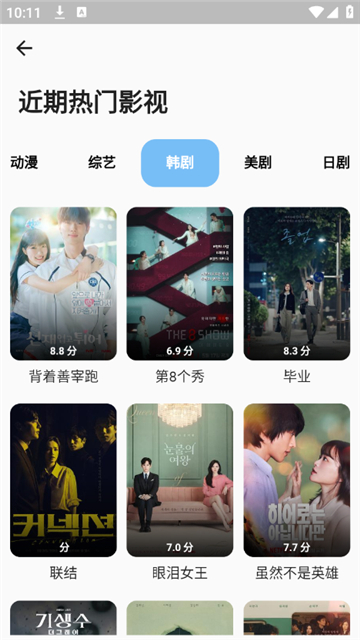Open the 第8个秀 poster card
360x640 pixels.
pyautogui.click(x=180, y=284)
